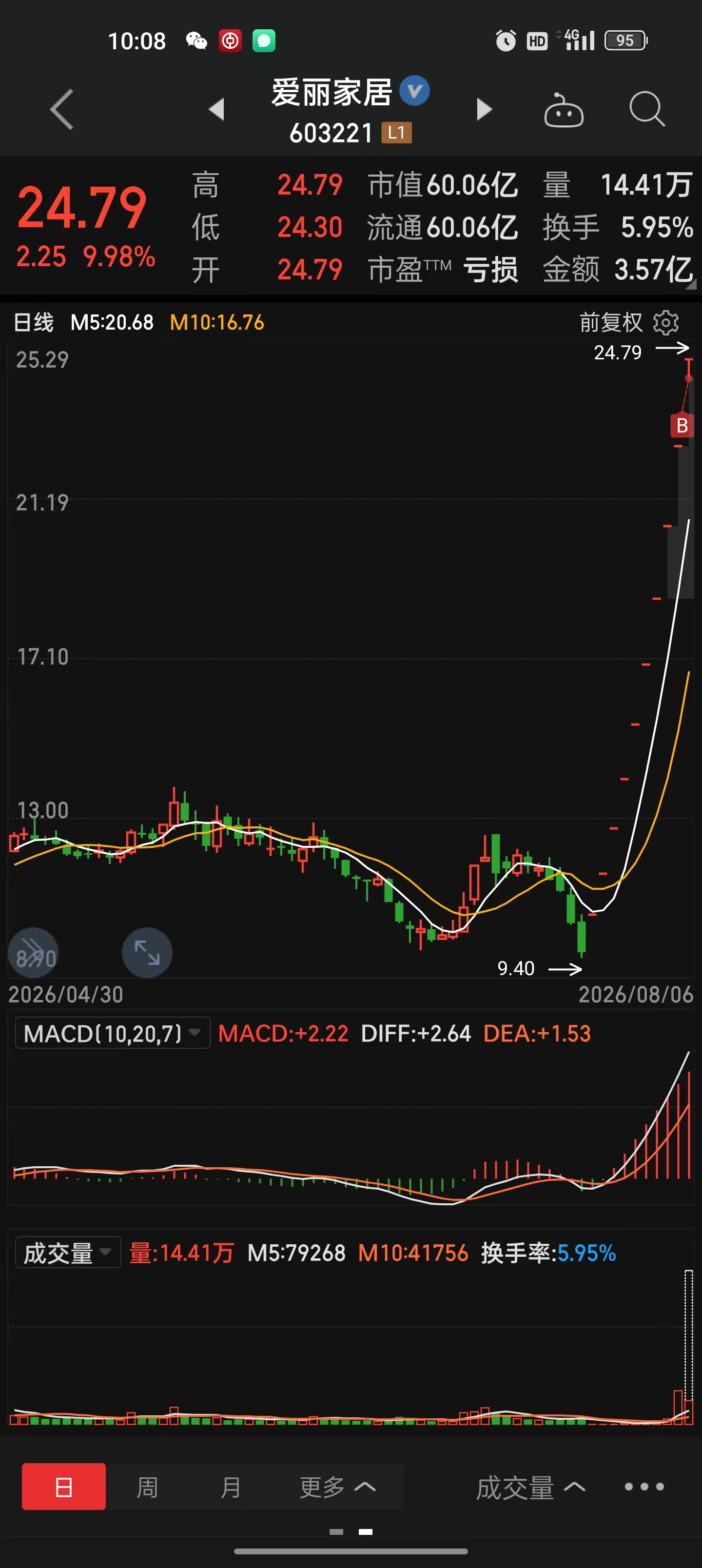Switch to the 月 monthly chart
The height and width of the screenshot is (1568, 702).
pyautogui.click(x=230, y=1487)
